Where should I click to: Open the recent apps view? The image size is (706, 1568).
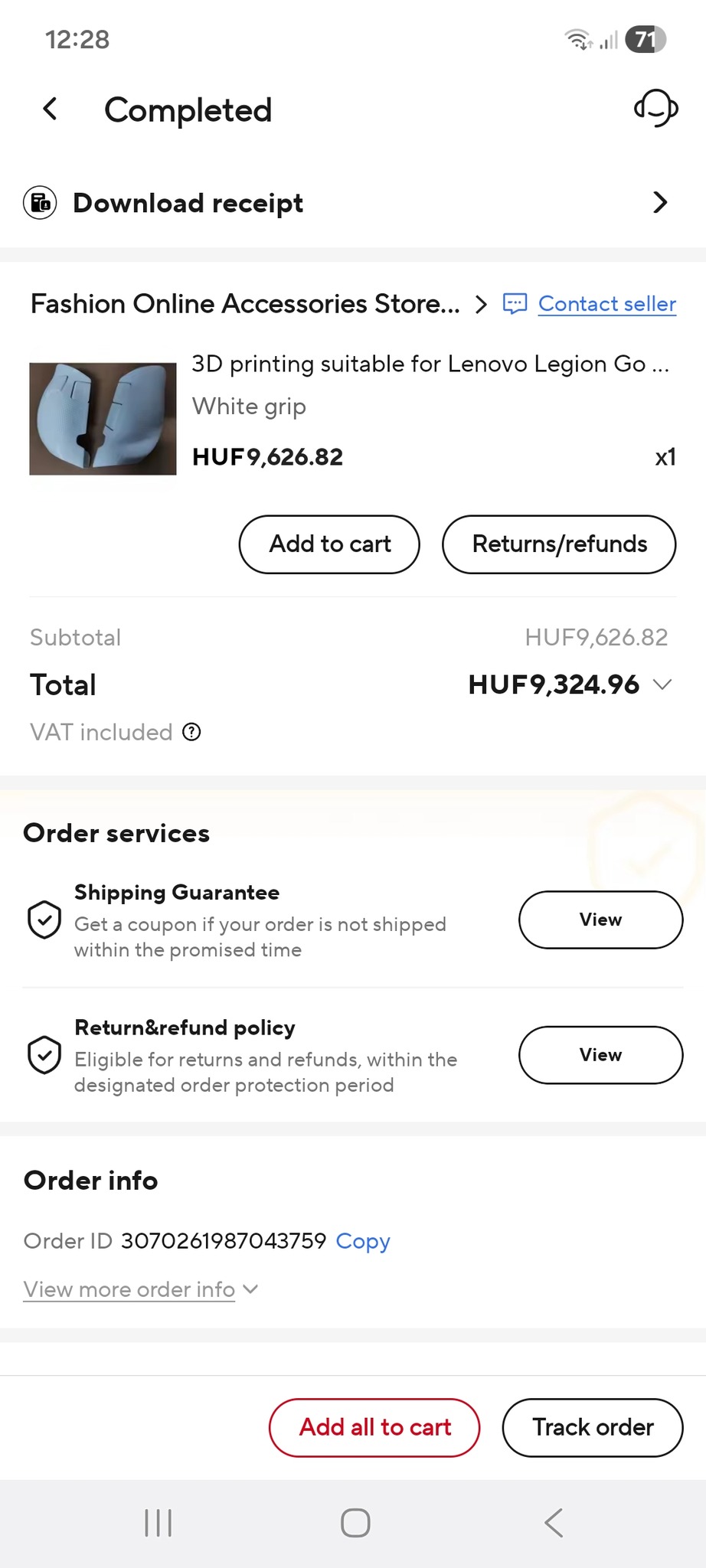[x=159, y=1523]
